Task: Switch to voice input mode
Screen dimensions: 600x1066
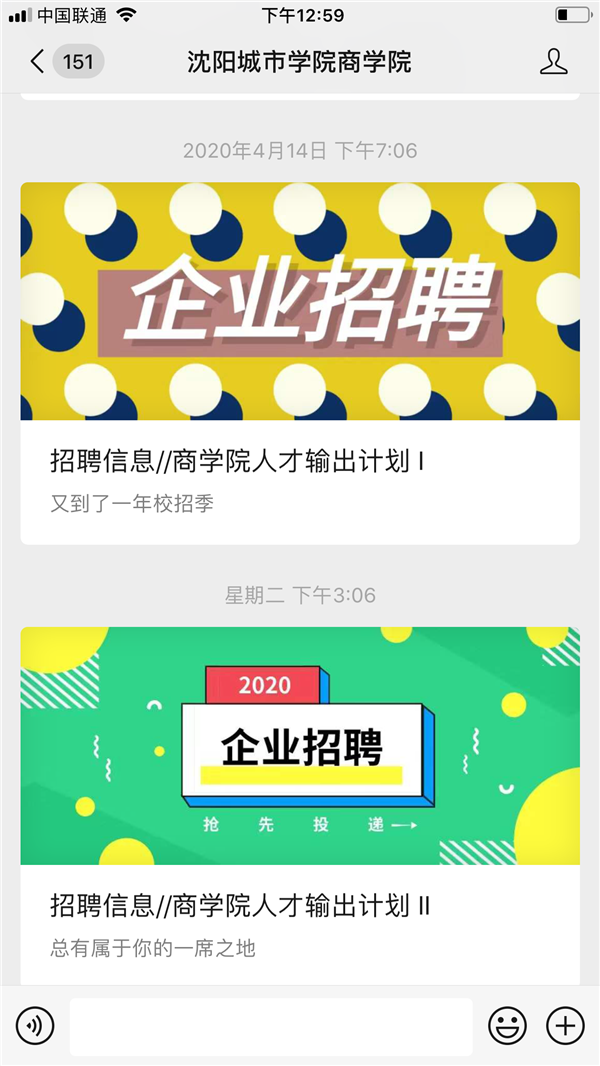Action: click(35, 1025)
